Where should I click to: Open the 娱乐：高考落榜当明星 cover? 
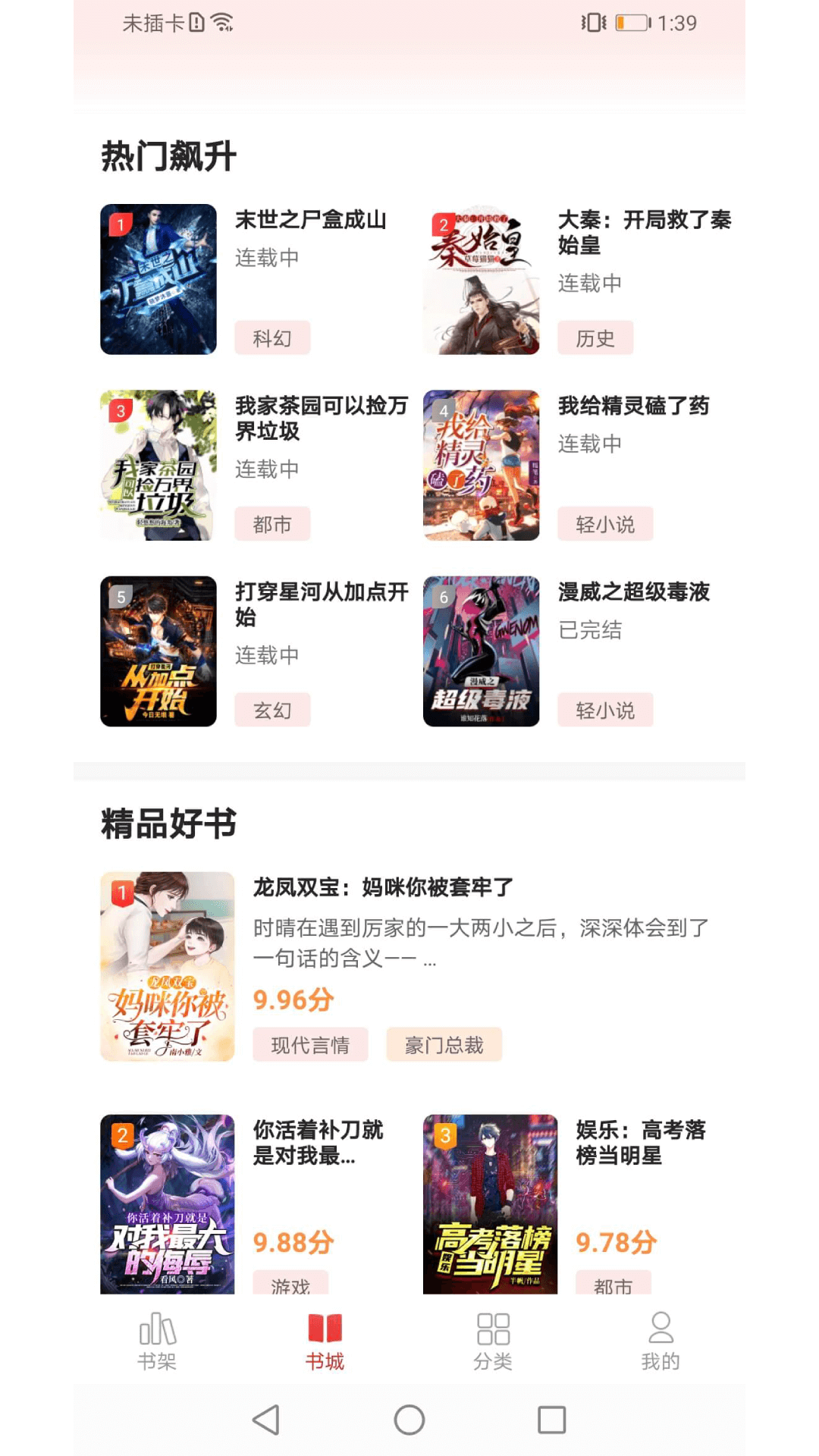pos(491,1206)
